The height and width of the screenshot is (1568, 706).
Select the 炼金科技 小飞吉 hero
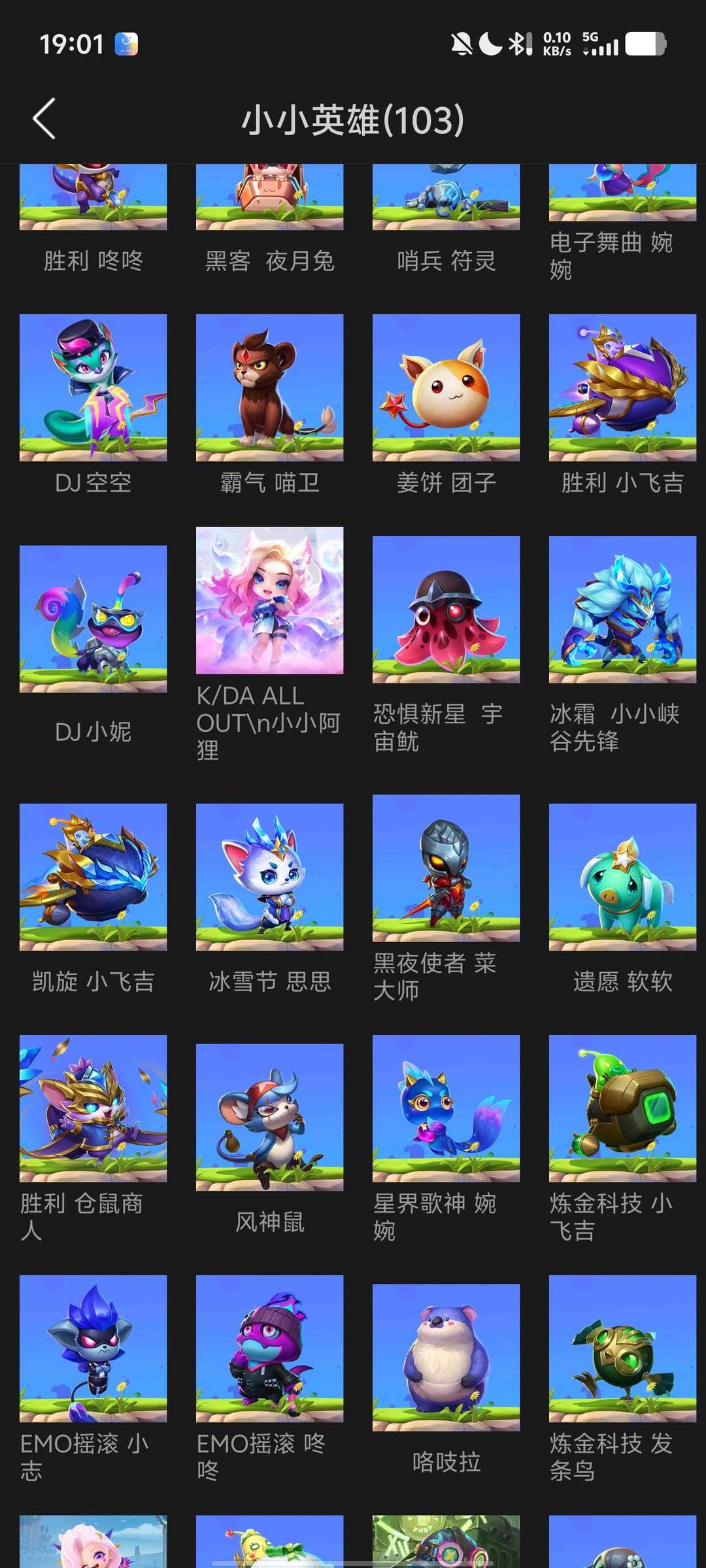(x=622, y=1109)
